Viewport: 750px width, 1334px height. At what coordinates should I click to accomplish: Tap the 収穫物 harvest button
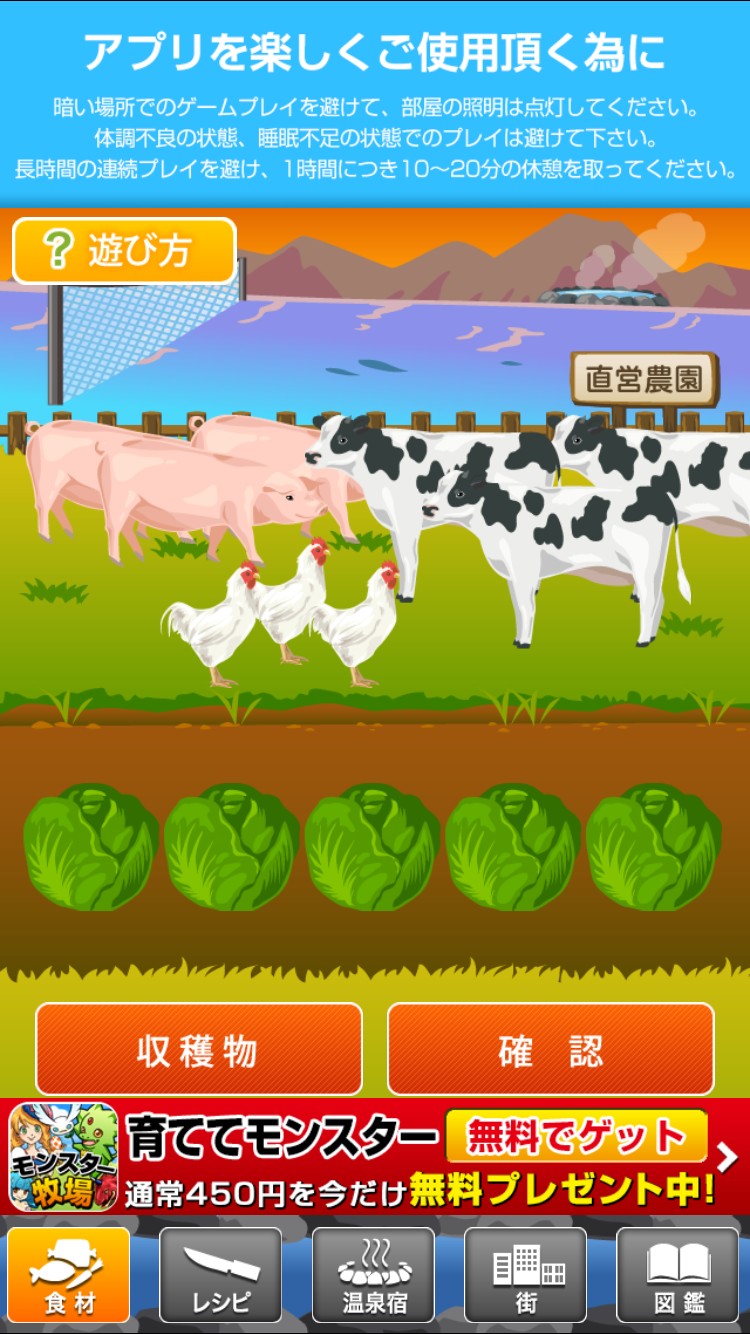[x=199, y=1049]
